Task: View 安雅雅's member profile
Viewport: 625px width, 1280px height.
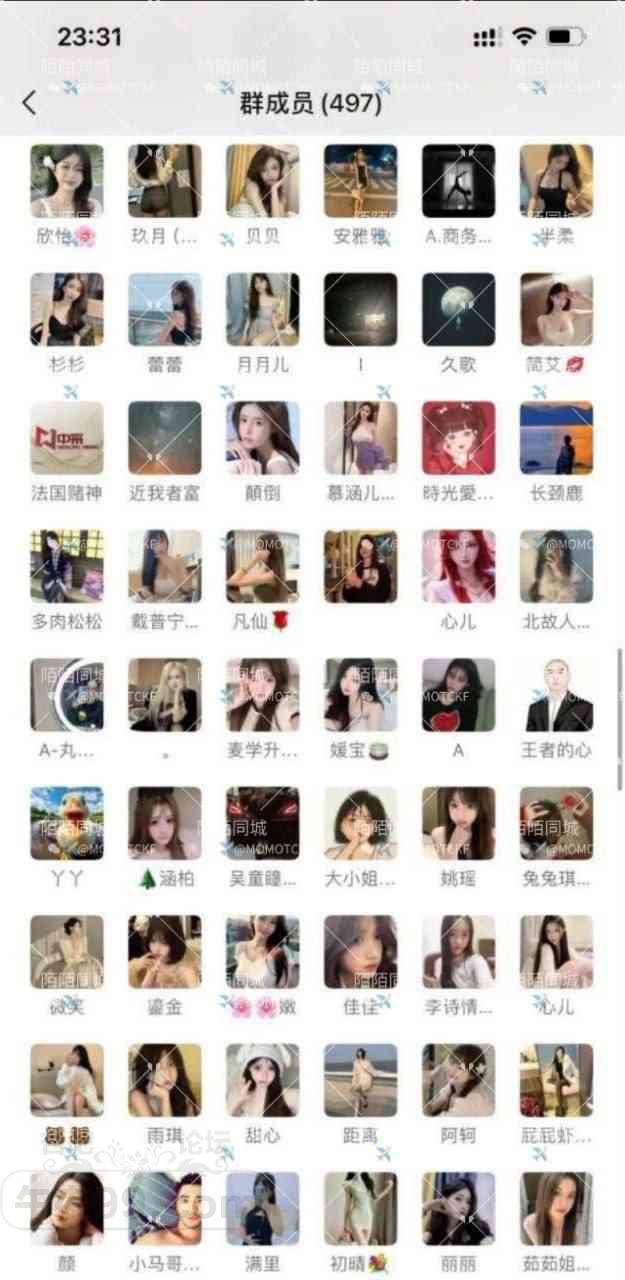Action: point(361,182)
